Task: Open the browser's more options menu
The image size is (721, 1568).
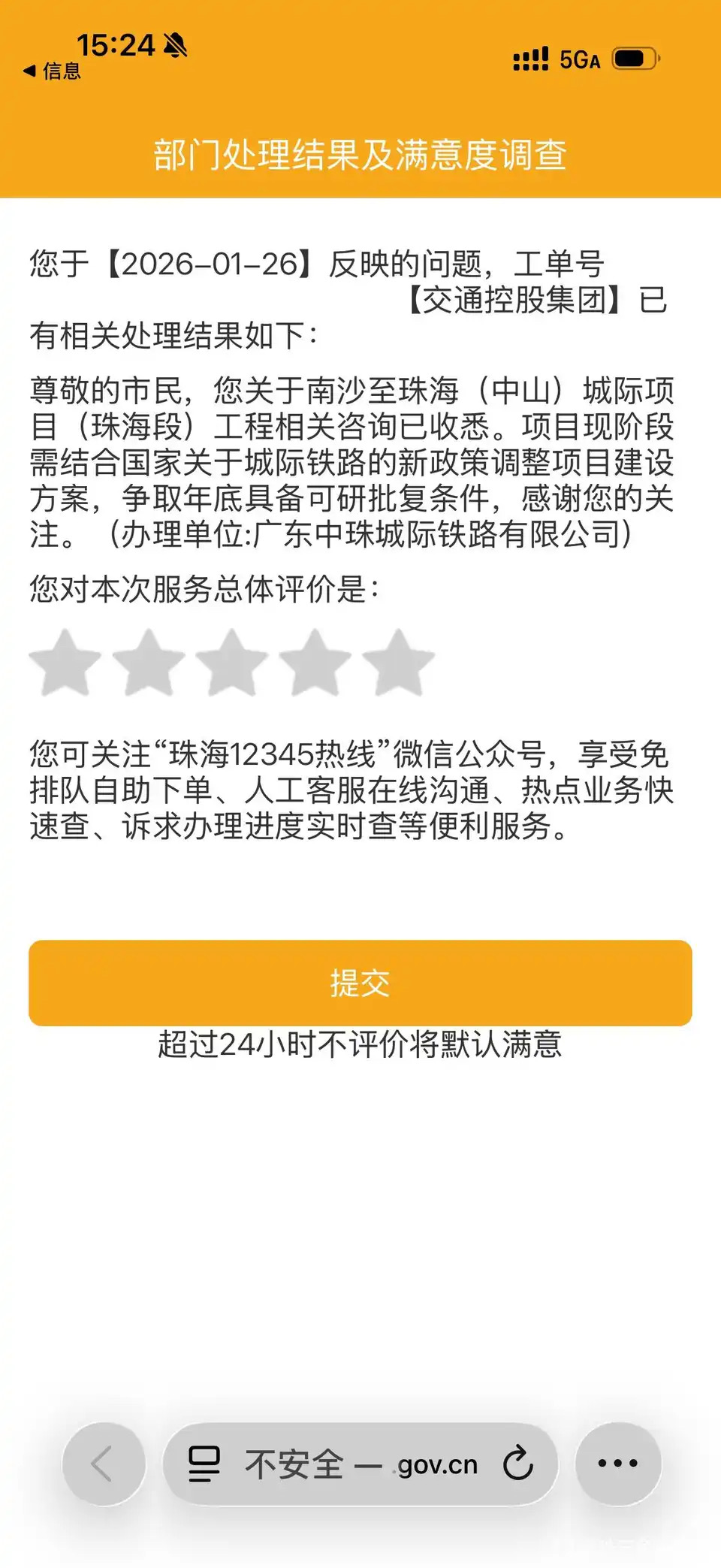Action: pos(617,1464)
